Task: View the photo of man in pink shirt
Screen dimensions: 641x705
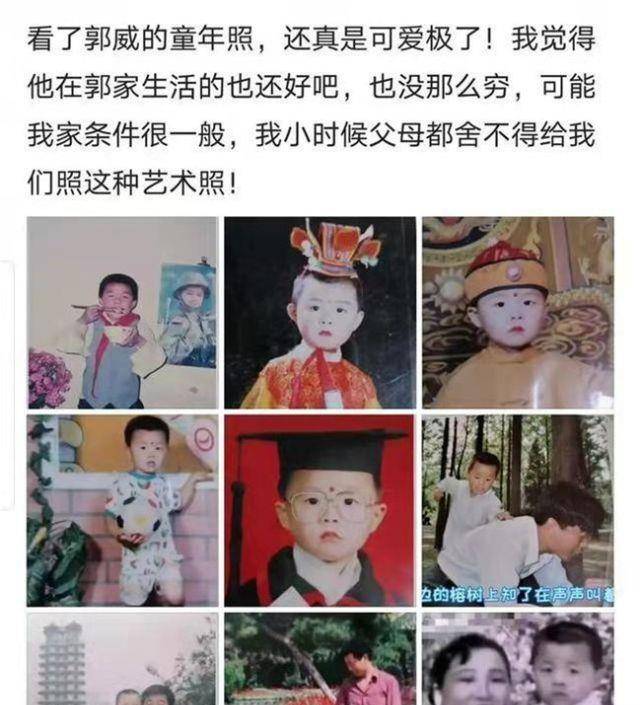Action: [x=319, y=660]
